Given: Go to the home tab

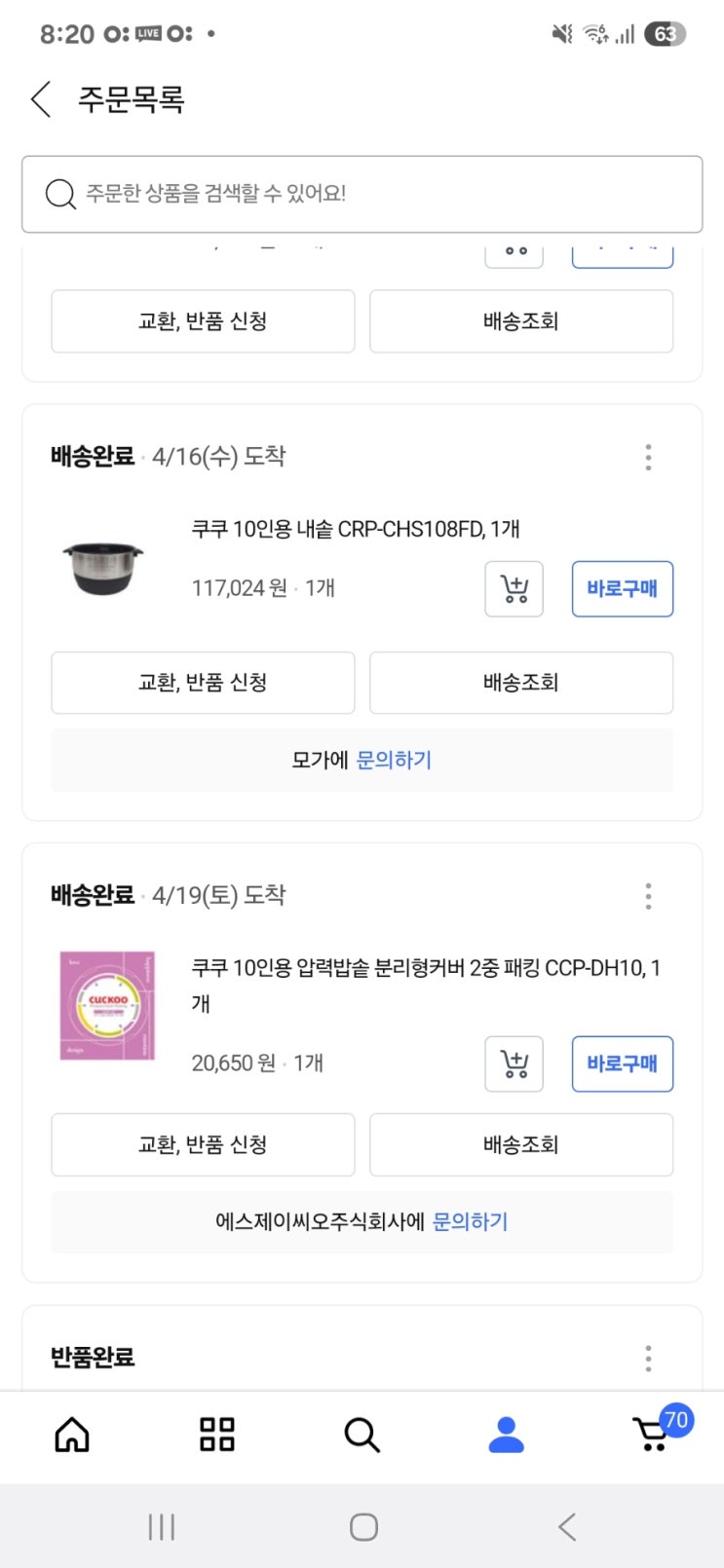Looking at the screenshot, I should coord(72,1435).
